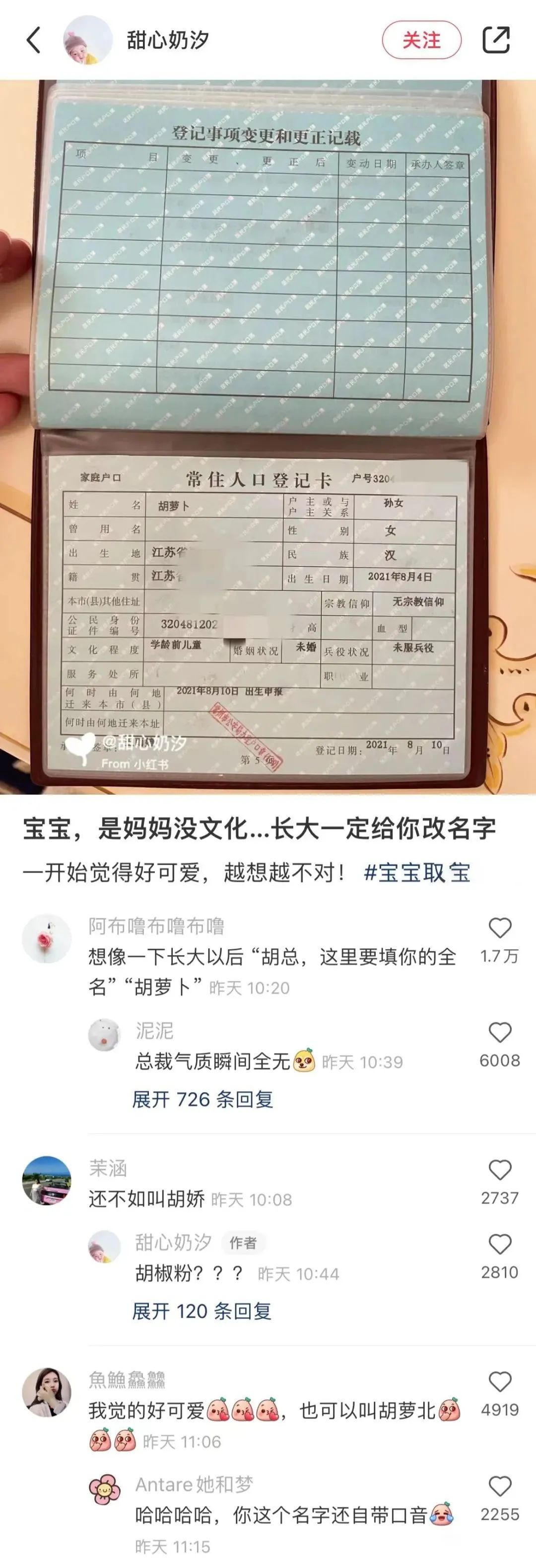536x1568 pixels.
Task: Like 阿布噜布噜布噜's comment
Action: coord(499,928)
